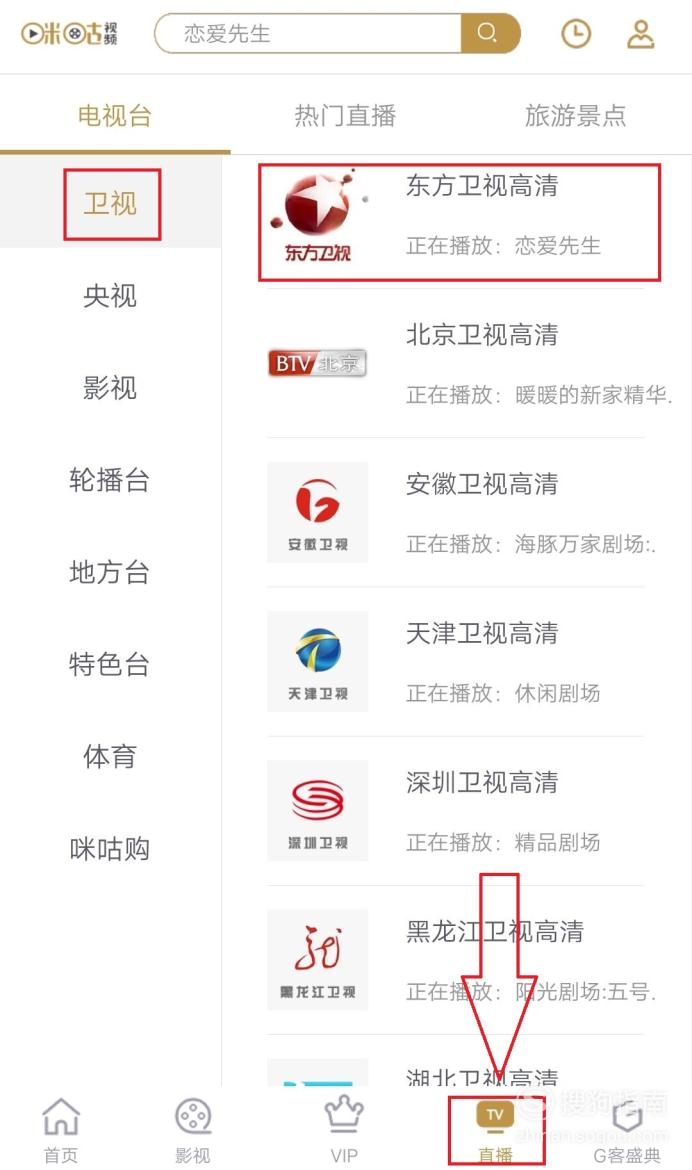Open the 咪咕购 category
The width and height of the screenshot is (692, 1170).
(110, 849)
